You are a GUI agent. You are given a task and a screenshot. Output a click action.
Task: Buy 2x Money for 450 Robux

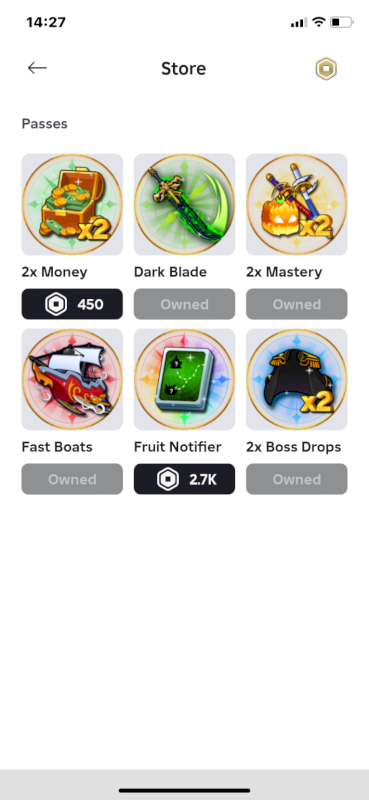coord(72,304)
